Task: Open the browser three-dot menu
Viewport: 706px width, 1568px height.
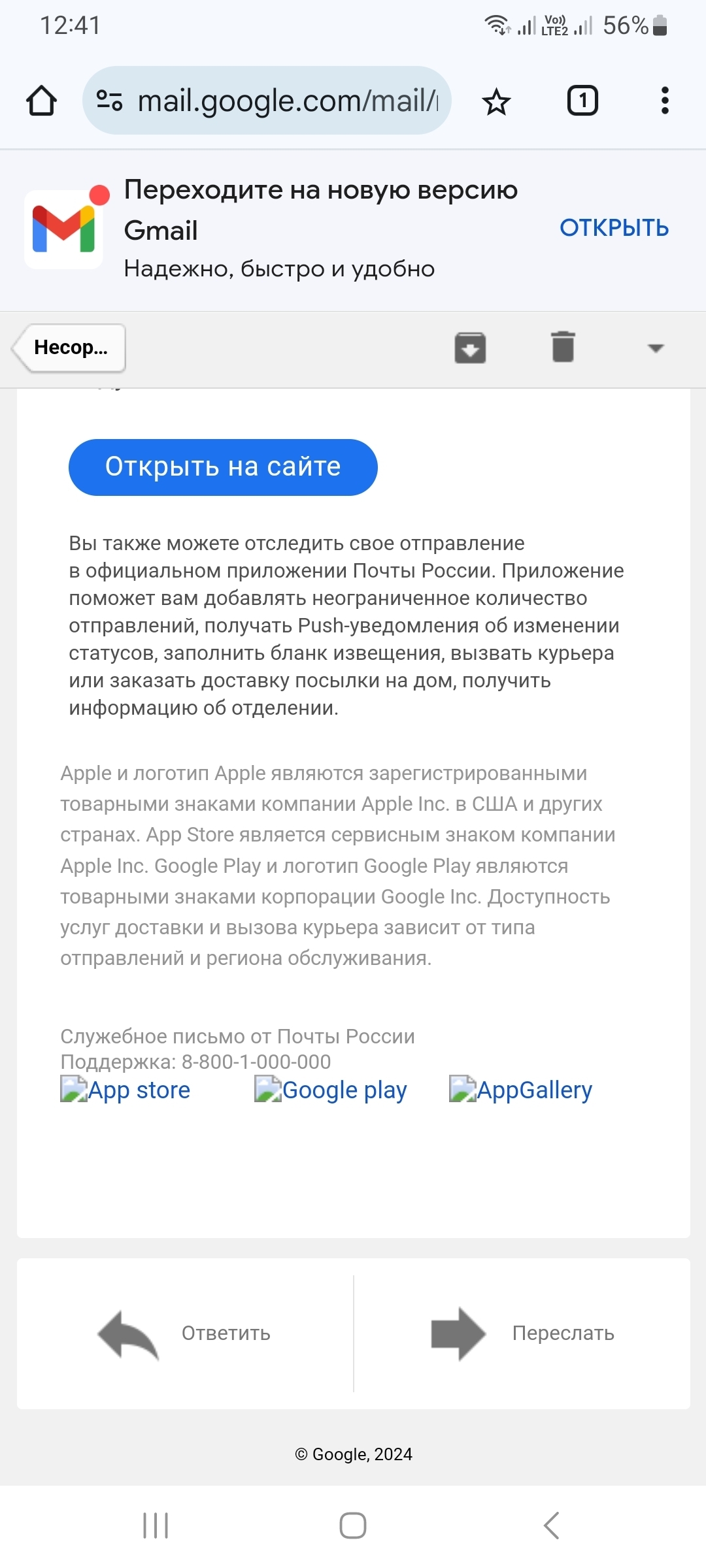Action: 665,101
